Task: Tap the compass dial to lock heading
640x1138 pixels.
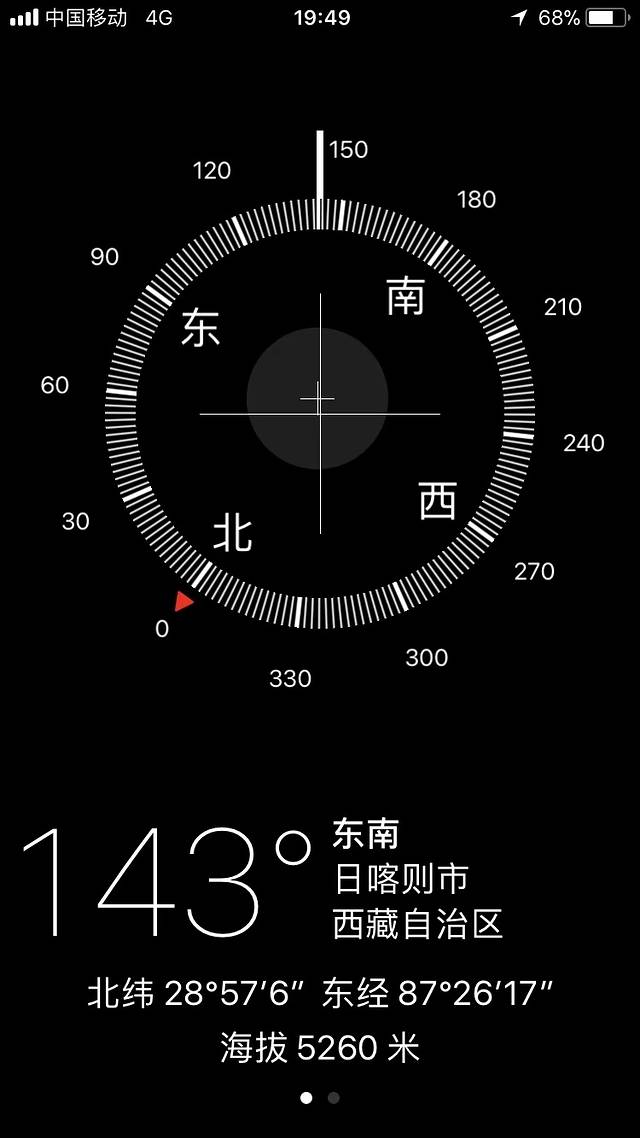Action: [319, 413]
